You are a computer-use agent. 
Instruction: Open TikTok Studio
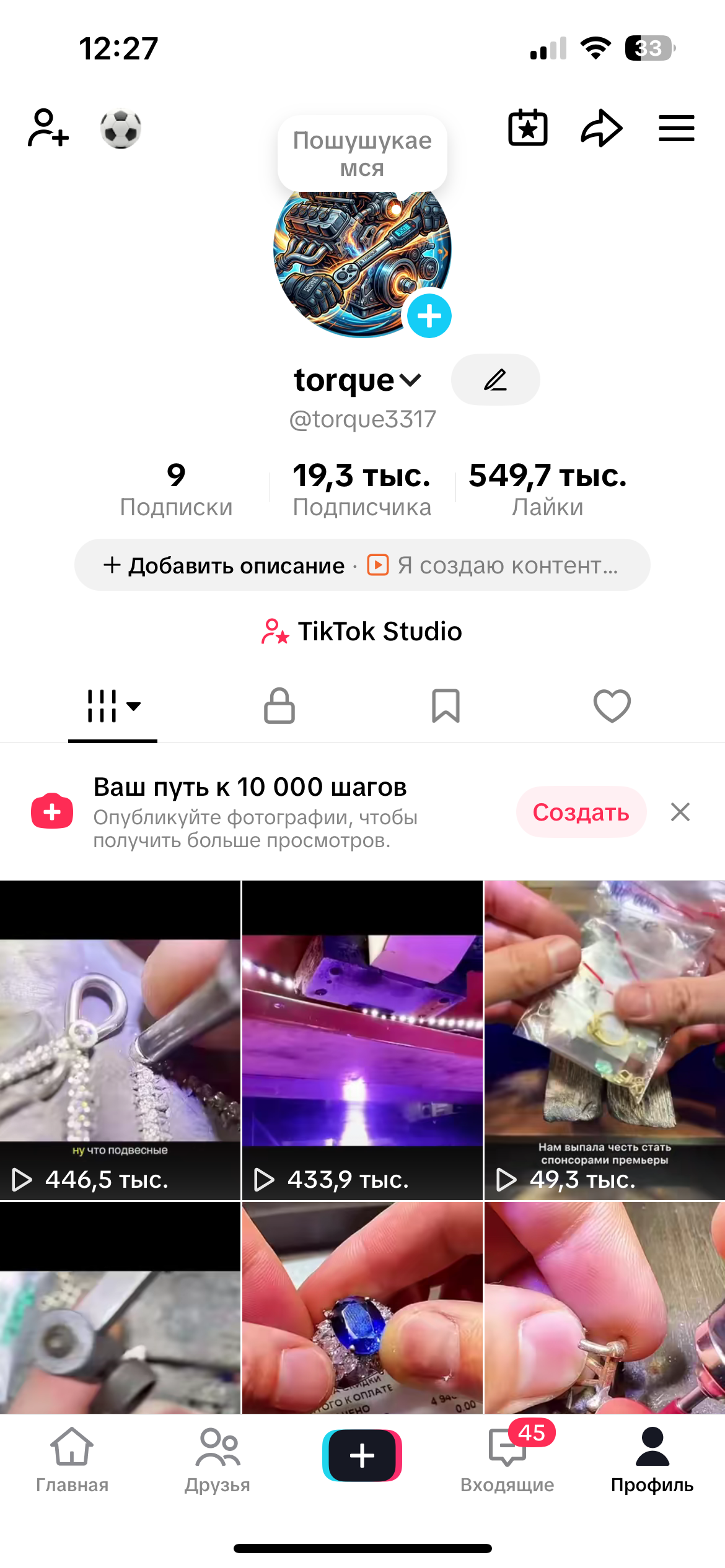pyautogui.click(x=362, y=632)
